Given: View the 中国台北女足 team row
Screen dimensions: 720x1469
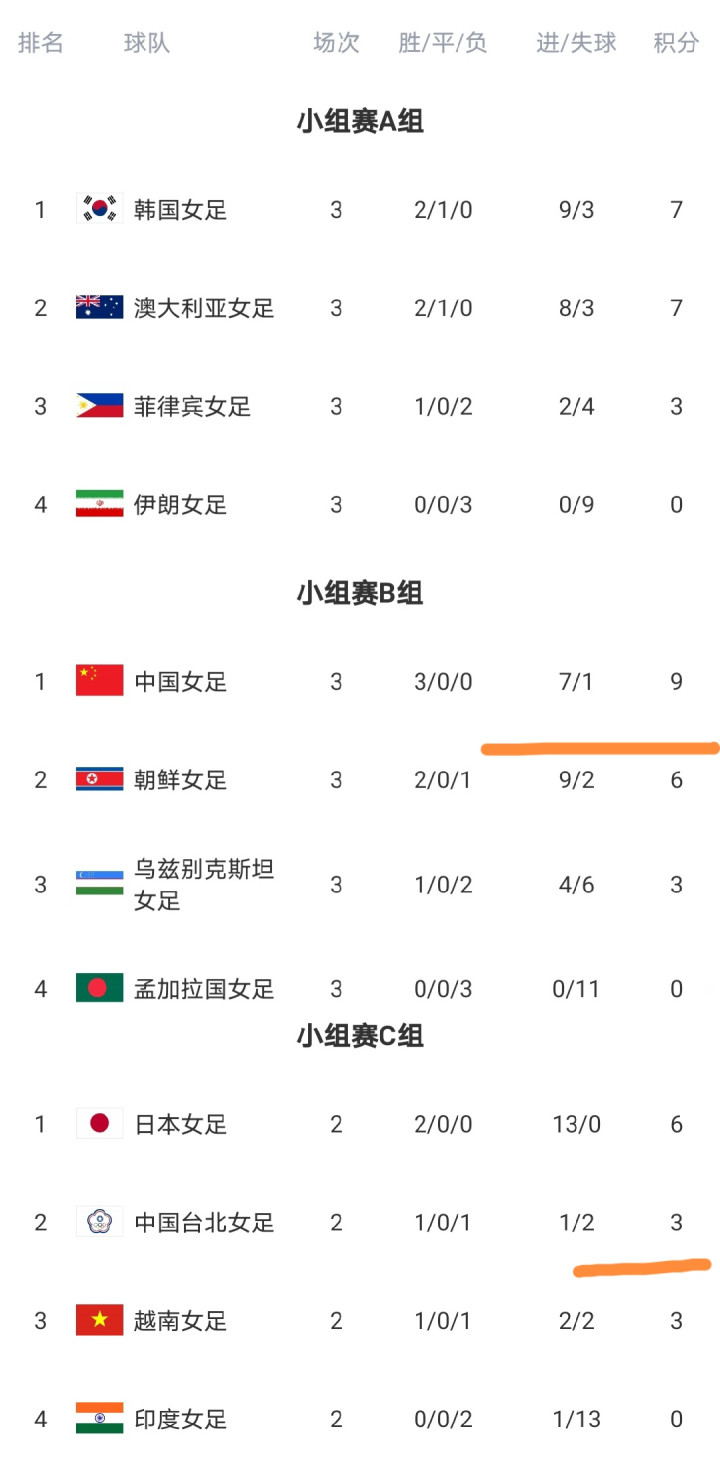Looking at the screenshot, I should [x=360, y=1222].
